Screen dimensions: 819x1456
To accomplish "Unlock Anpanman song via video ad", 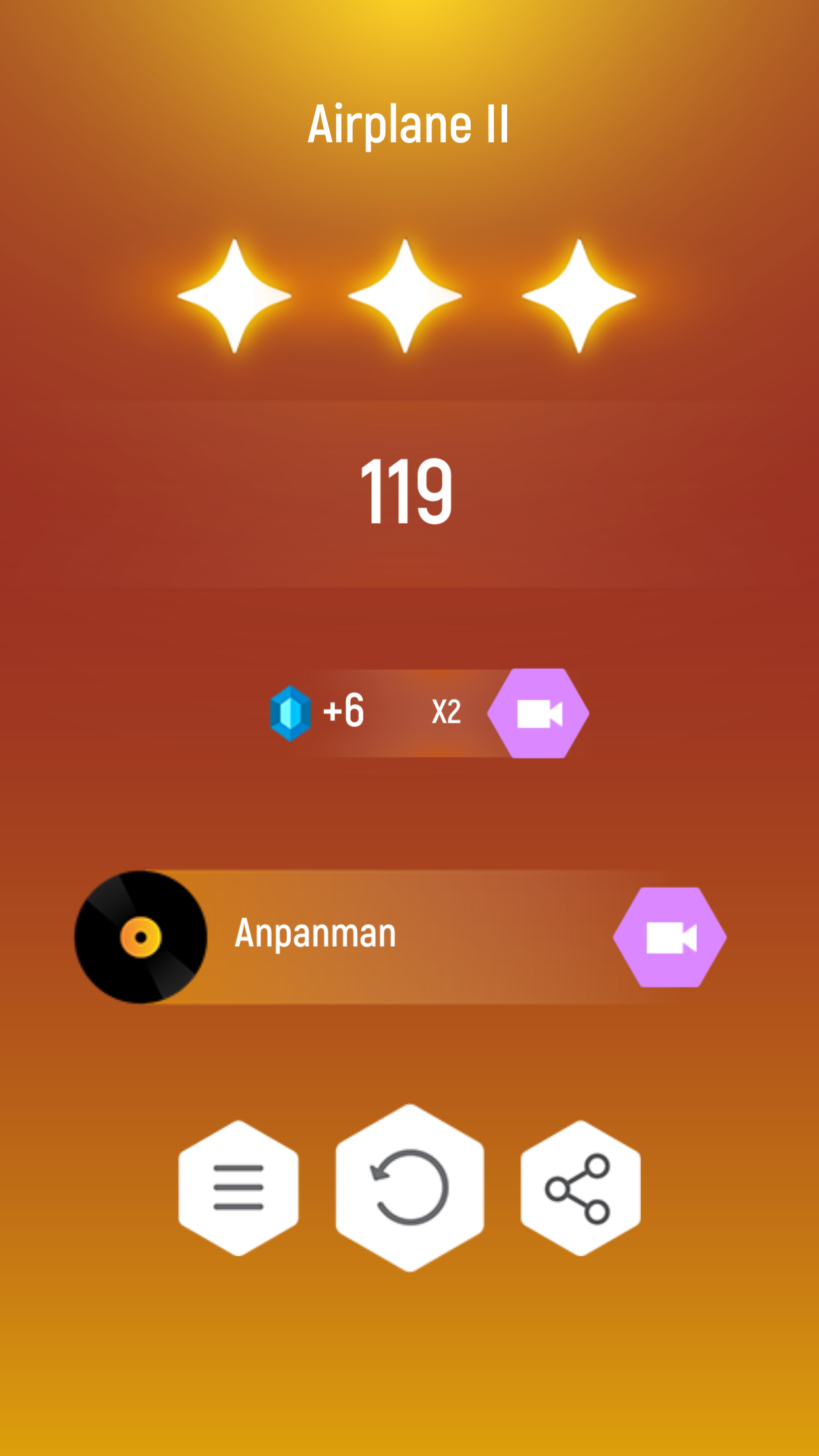I will click(669, 937).
